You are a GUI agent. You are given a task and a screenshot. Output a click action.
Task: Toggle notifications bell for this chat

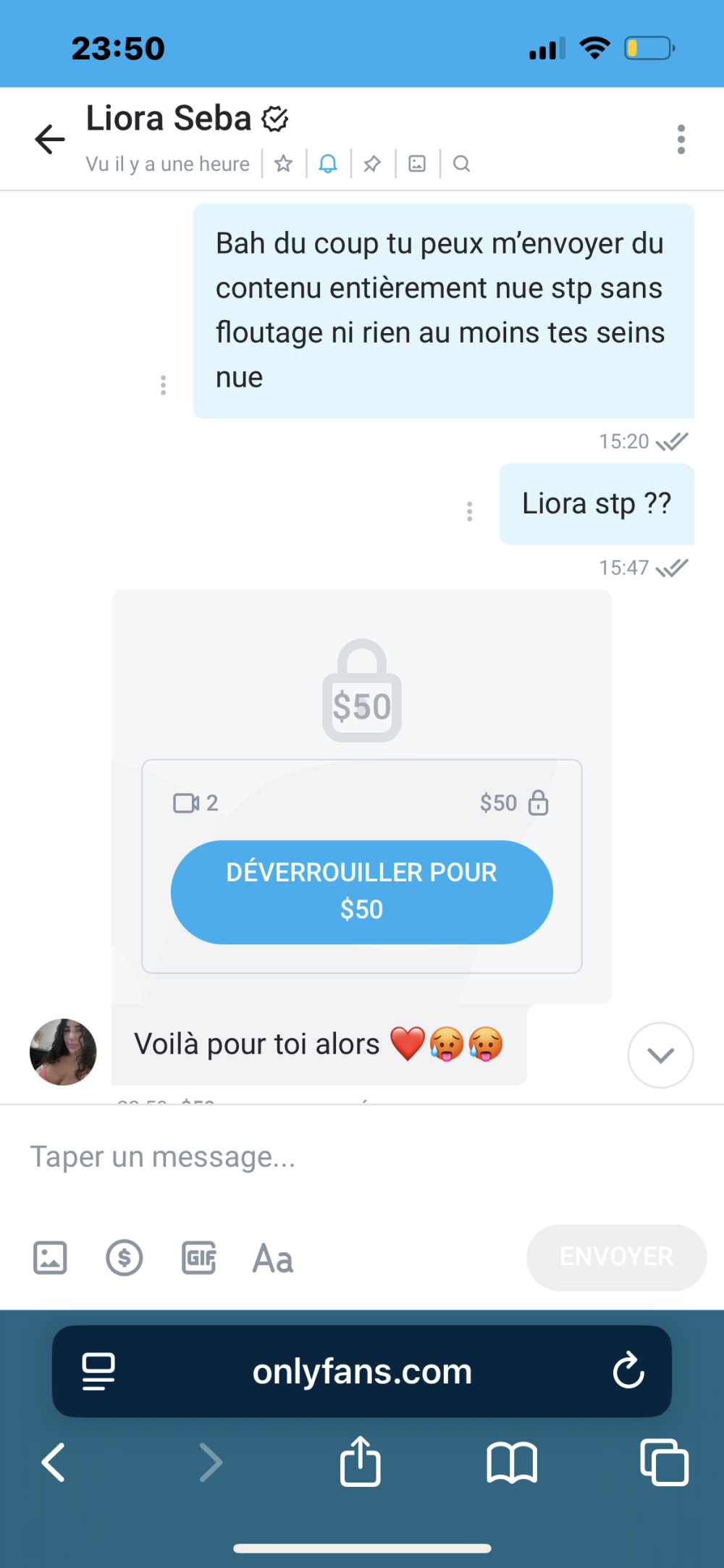click(328, 164)
